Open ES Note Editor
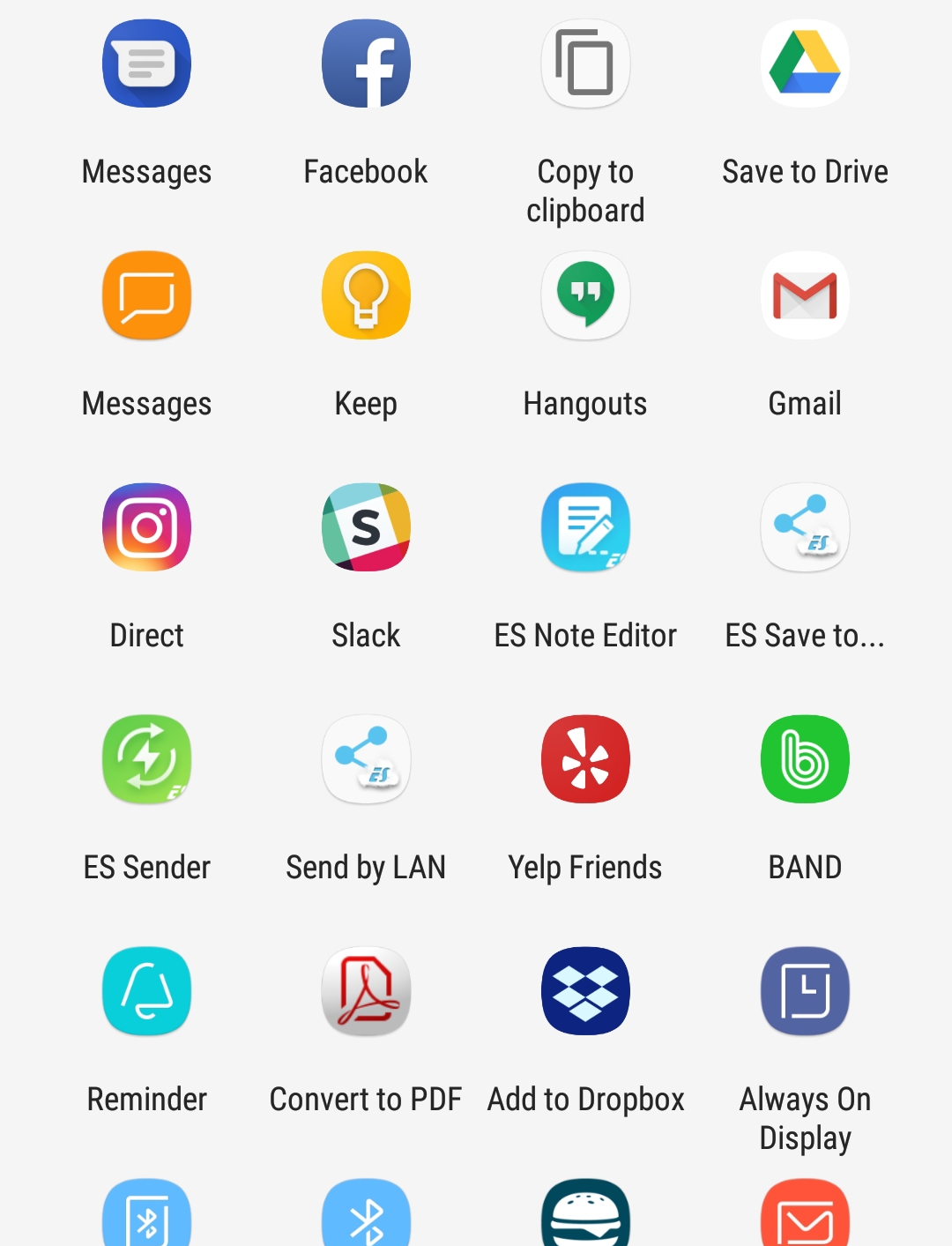The height and width of the screenshot is (1246, 952). (585, 527)
